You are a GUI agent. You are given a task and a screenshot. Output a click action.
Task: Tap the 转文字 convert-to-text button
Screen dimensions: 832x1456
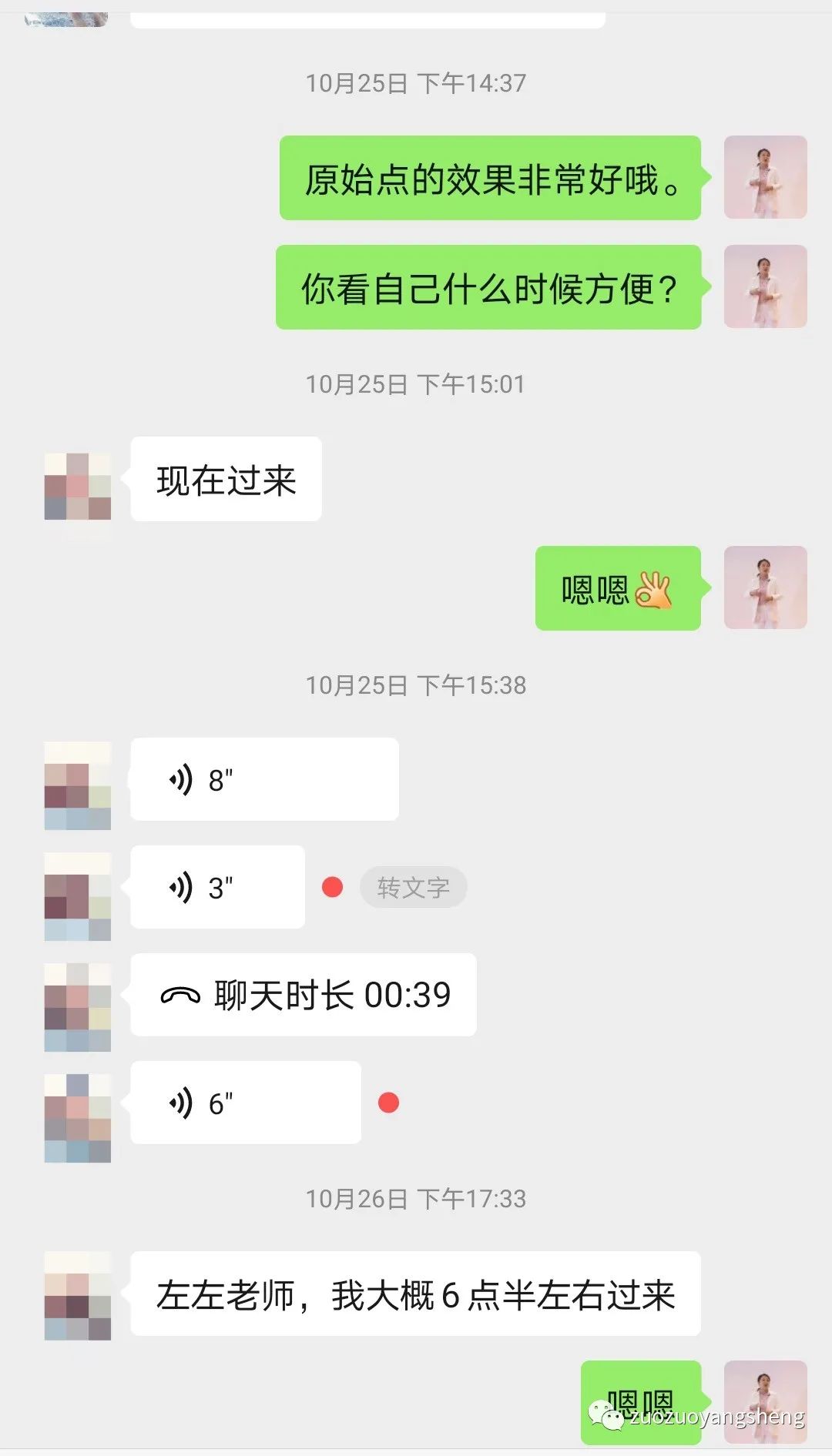pos(413,886)
